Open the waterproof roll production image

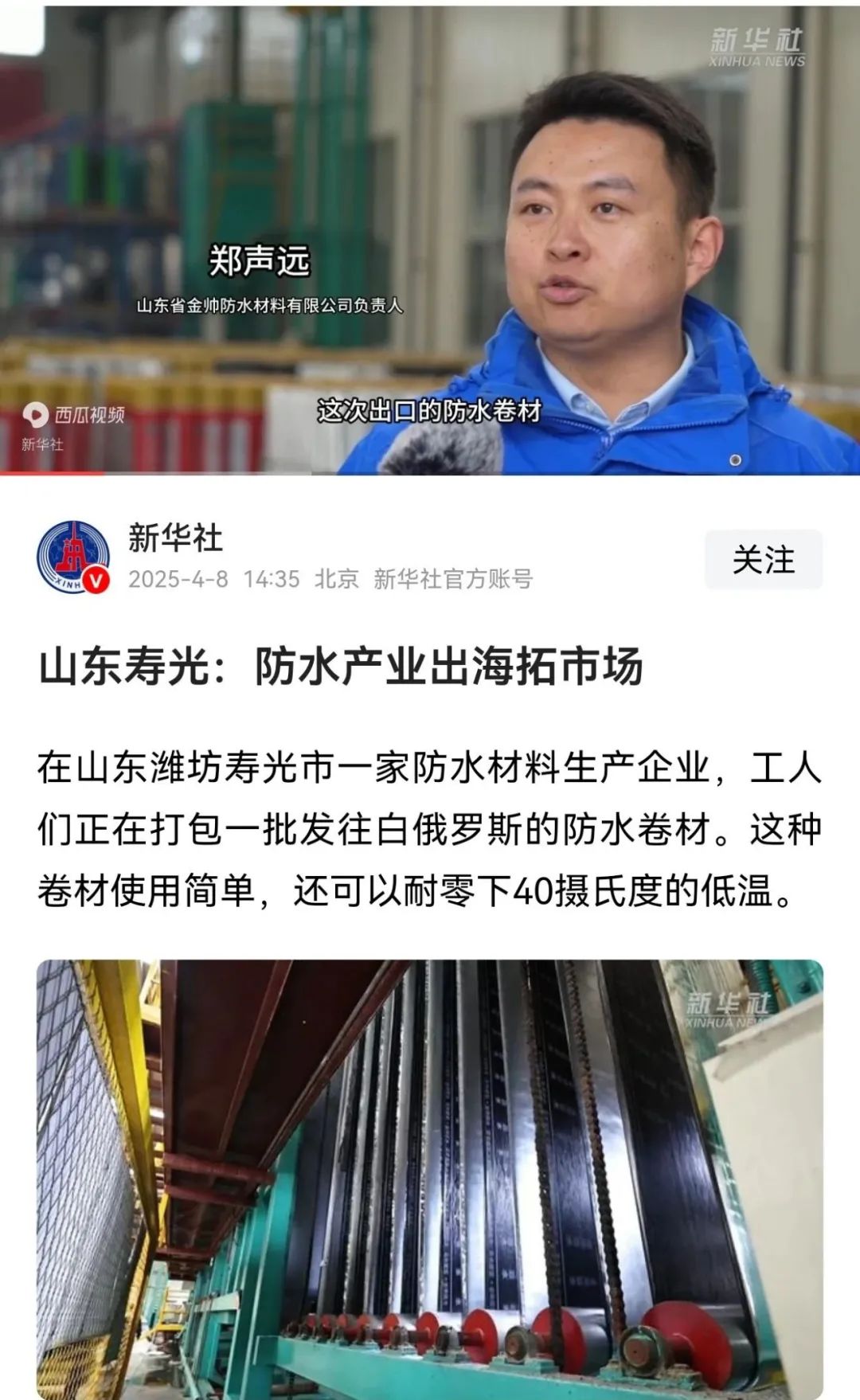pos(430,1179)
